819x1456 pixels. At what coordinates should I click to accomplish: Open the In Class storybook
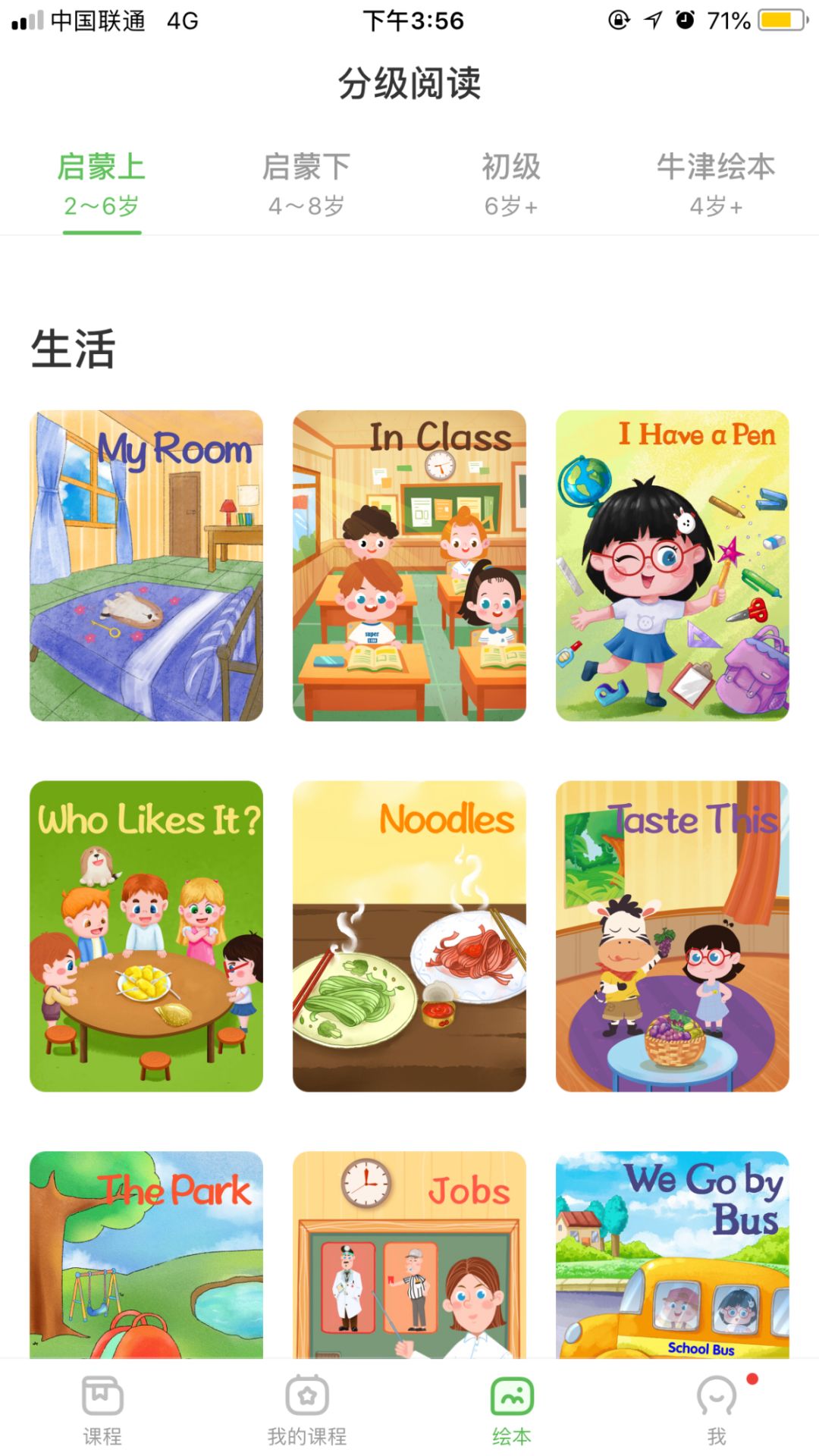409,565
